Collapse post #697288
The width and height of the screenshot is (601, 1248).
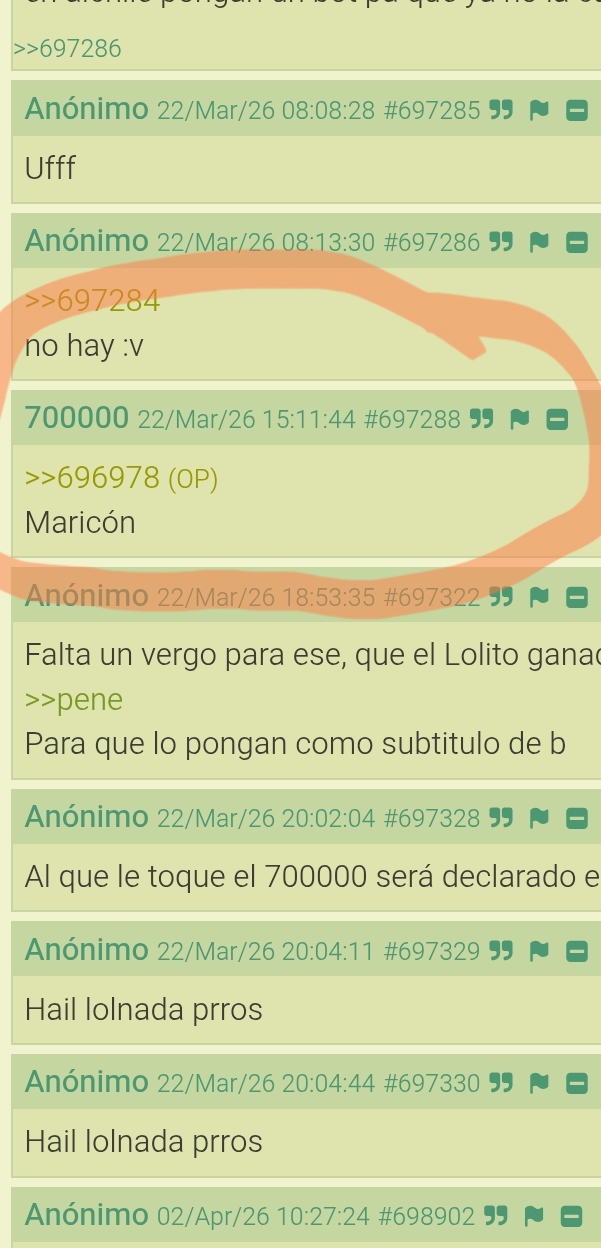tap(556, 418)
